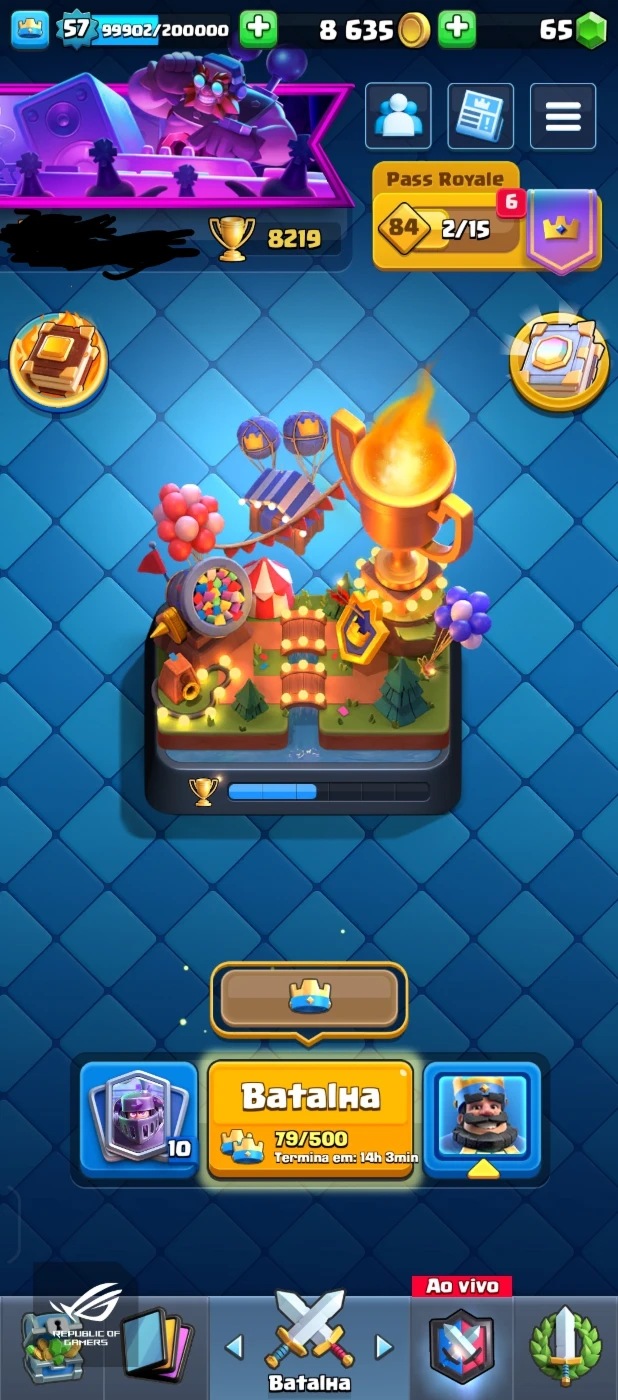Add gold with the green plus button
The width and height of the screenshot is (618, 1400).
[458, 29]
